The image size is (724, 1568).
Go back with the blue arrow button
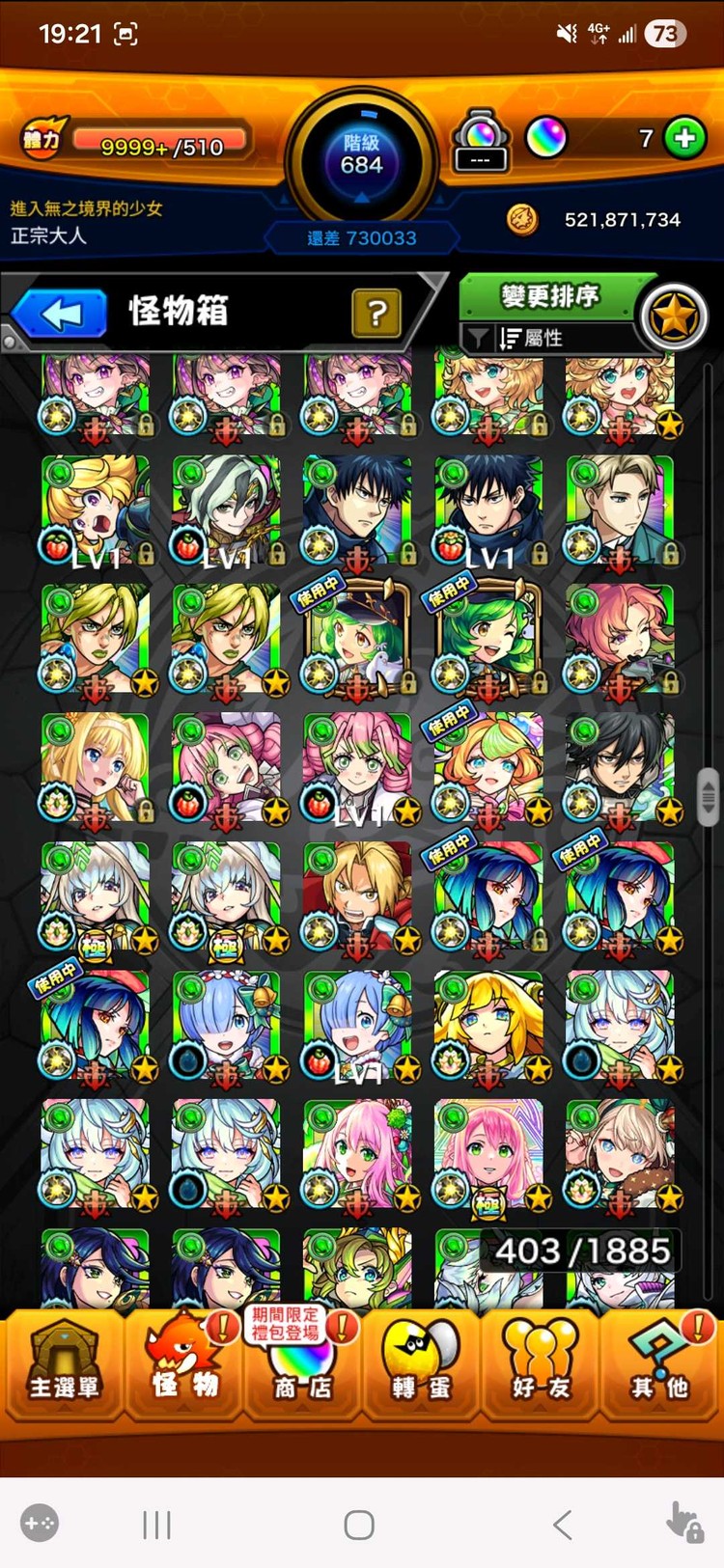click(x=60, y=314)
